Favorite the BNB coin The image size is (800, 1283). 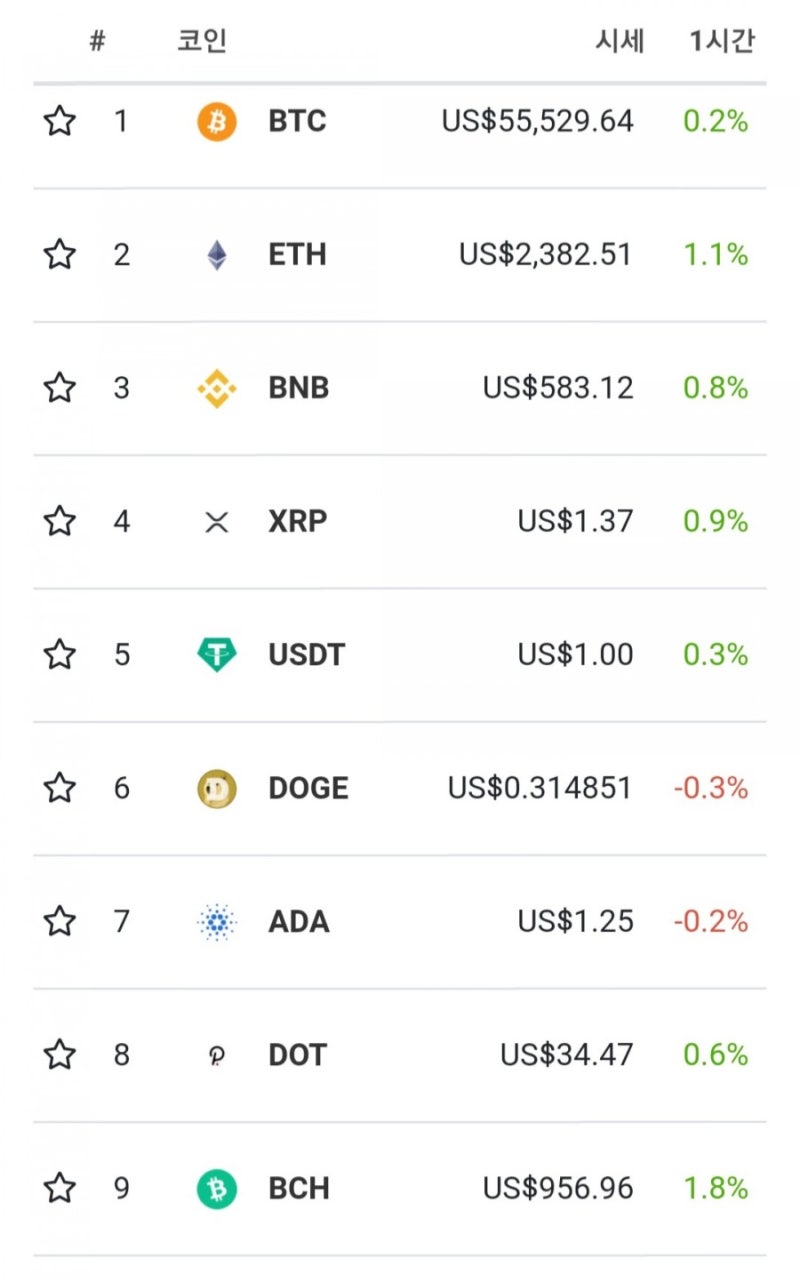60,388
